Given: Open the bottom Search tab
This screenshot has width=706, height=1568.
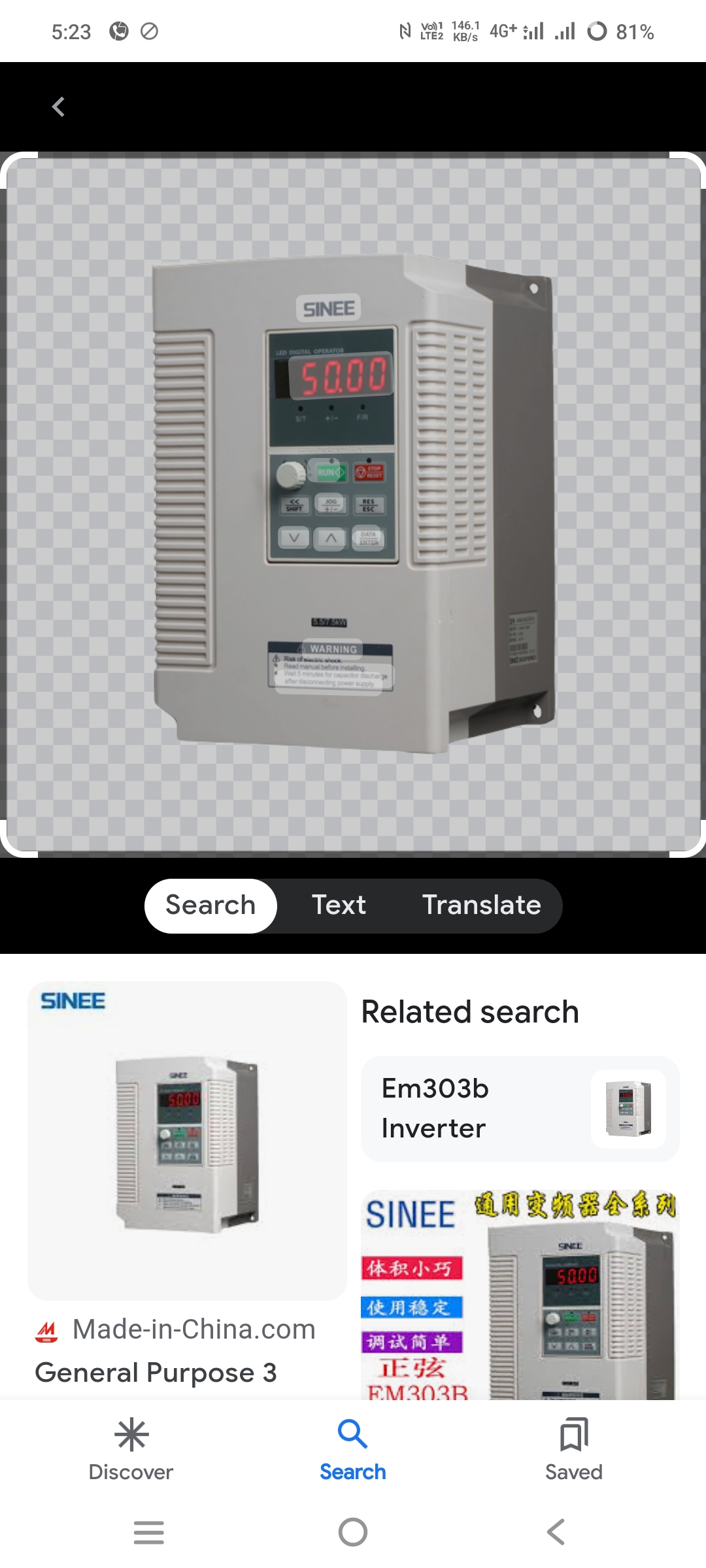Looking at the screenshot, I should 353,1449.
